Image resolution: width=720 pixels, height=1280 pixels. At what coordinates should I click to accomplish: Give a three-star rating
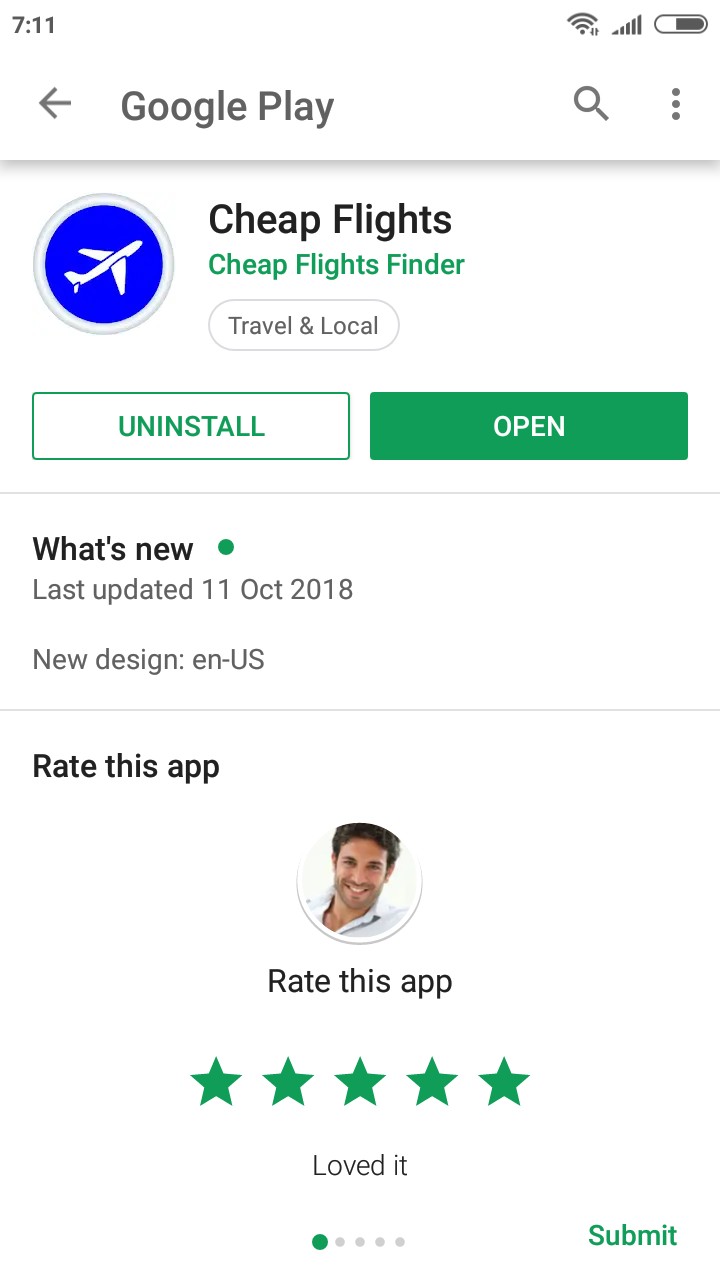pyautogui.click(x=360, y=1083)
